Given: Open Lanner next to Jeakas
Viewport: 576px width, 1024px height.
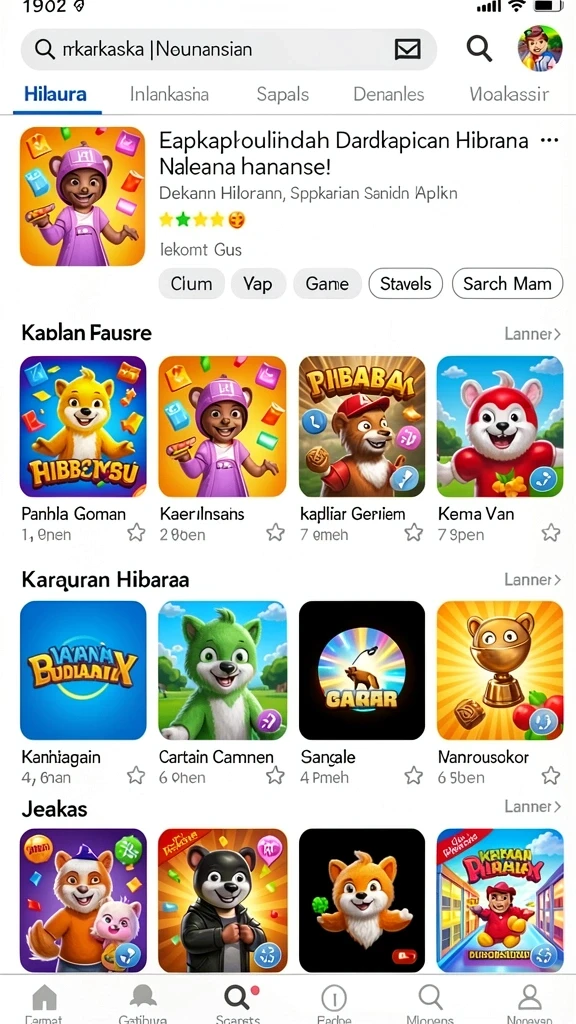Looking at the screenshot, I should 532,807.
